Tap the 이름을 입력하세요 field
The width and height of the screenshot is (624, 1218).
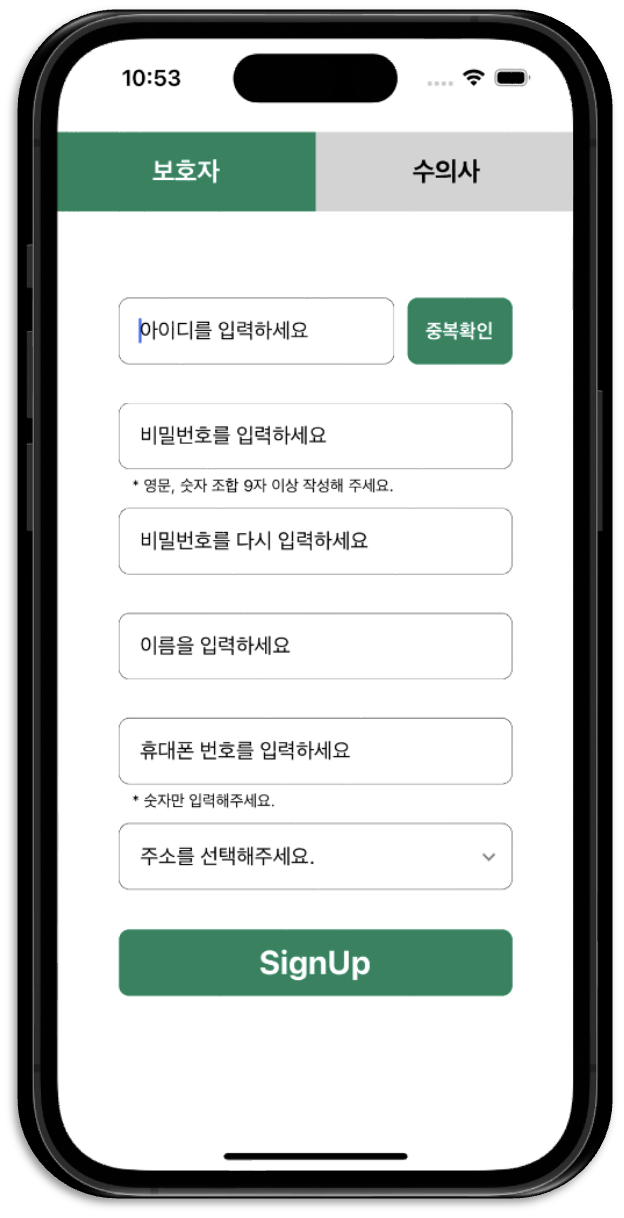(315, 646)
